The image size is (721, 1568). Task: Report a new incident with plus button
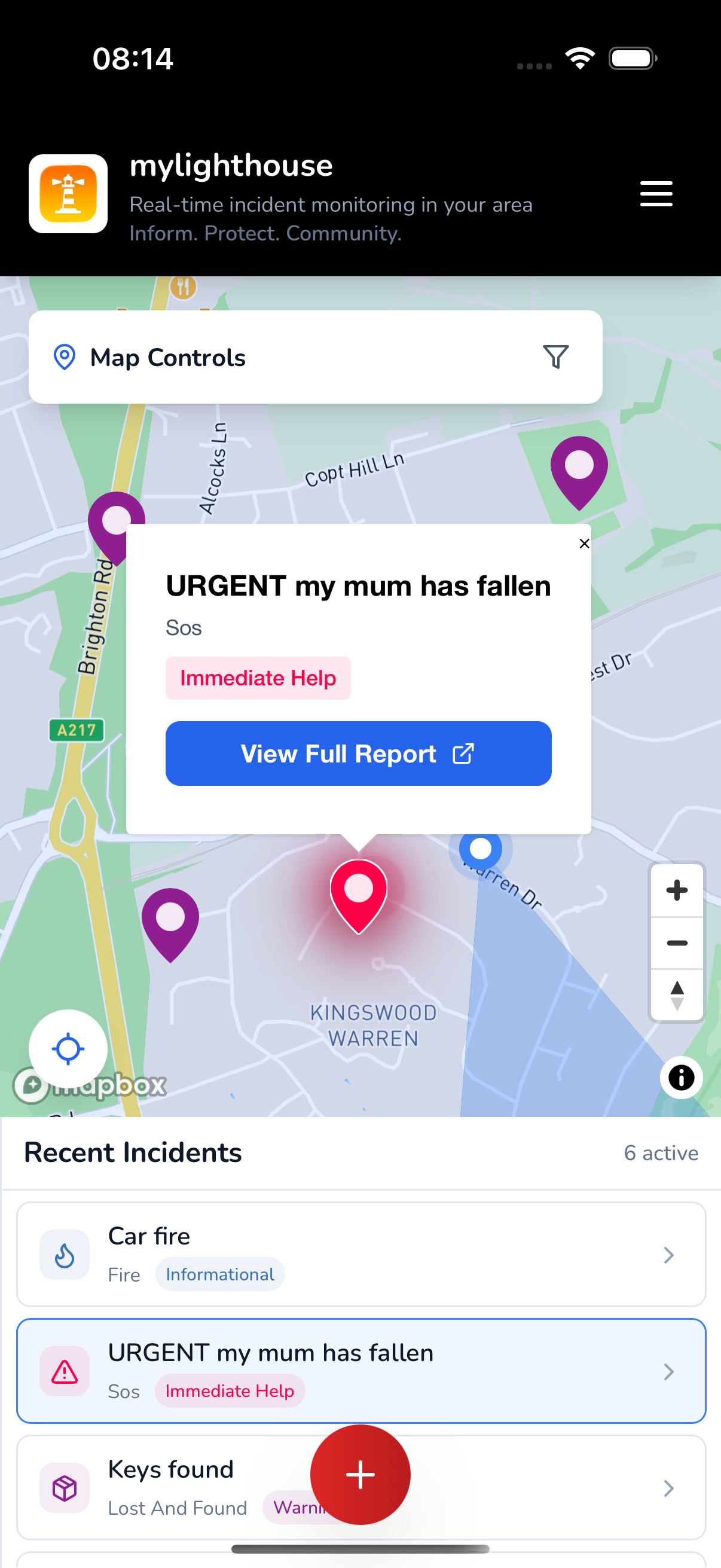tap(360, 1474)
